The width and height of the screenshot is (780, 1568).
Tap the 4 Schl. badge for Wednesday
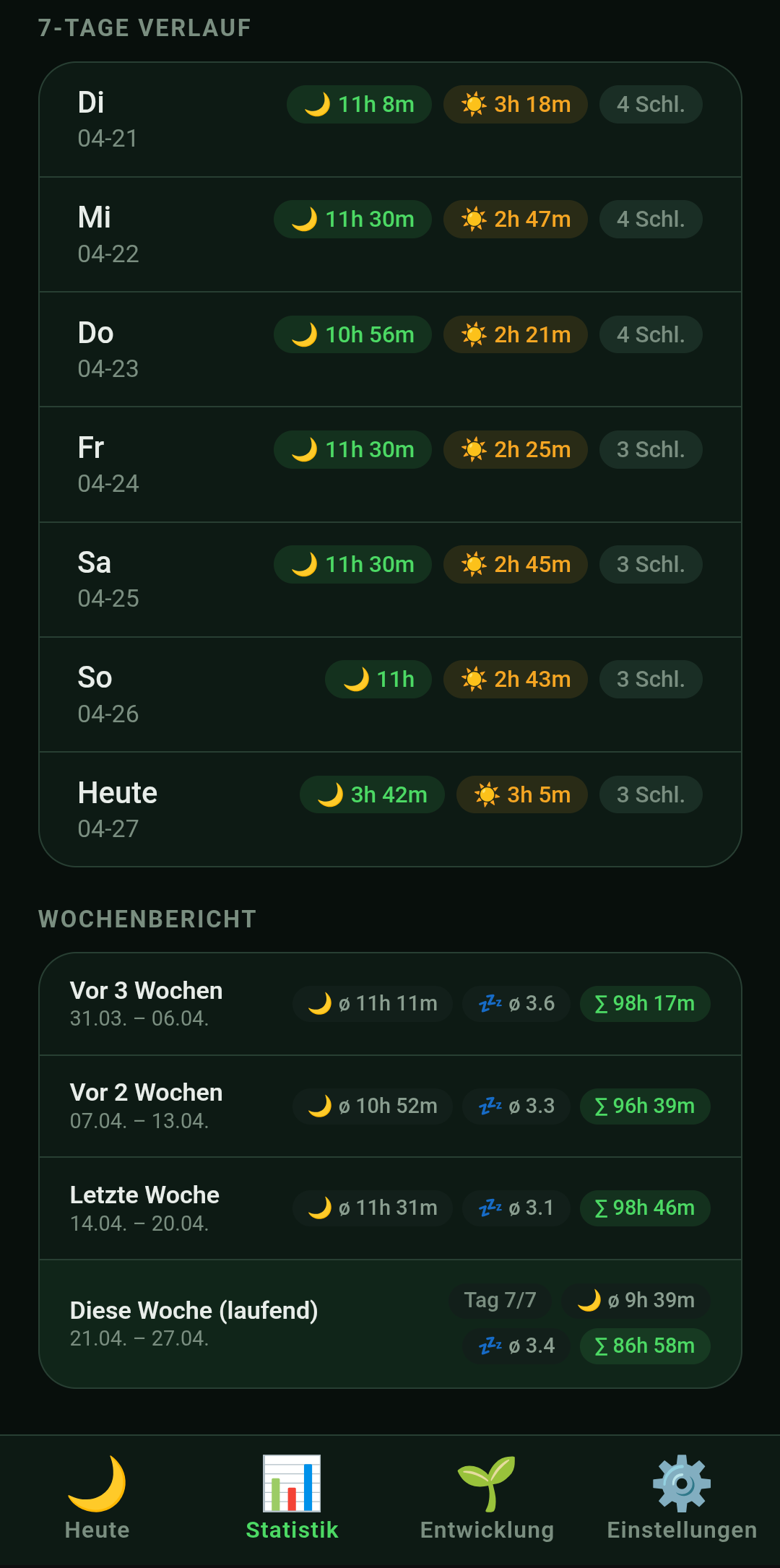pyautogui.click(x=650, y=219)
